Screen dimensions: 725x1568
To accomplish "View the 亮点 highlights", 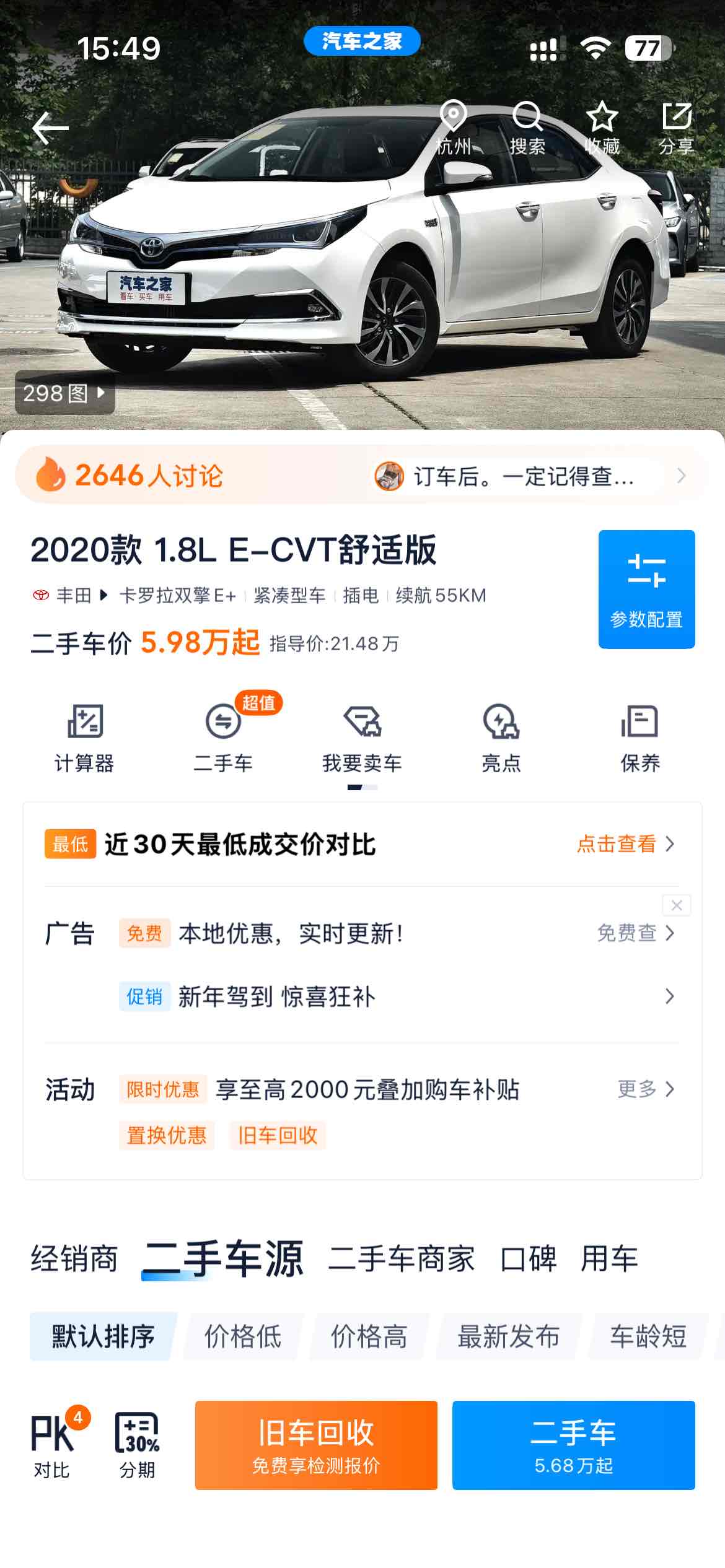I will pos(501,738).
